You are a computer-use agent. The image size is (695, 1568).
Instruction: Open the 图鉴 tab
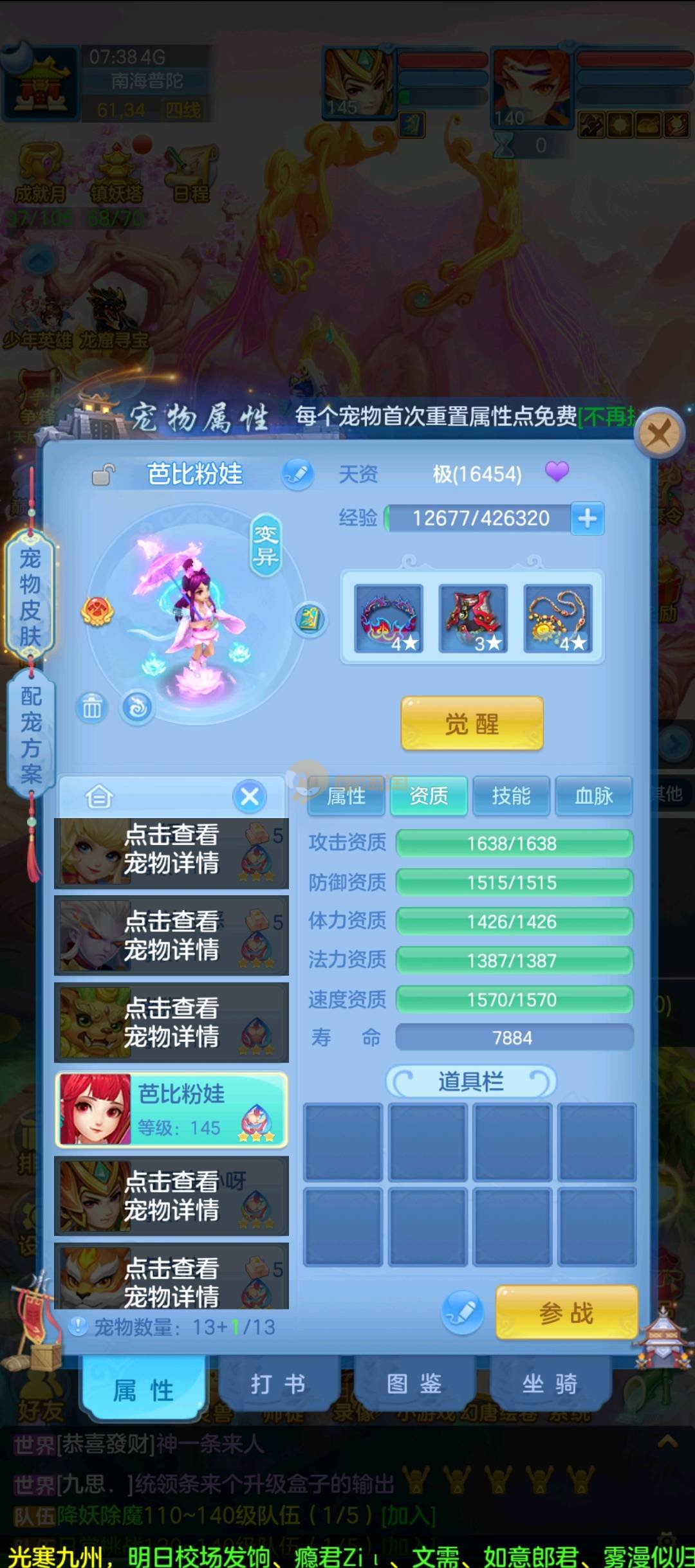pos(414,1384)
